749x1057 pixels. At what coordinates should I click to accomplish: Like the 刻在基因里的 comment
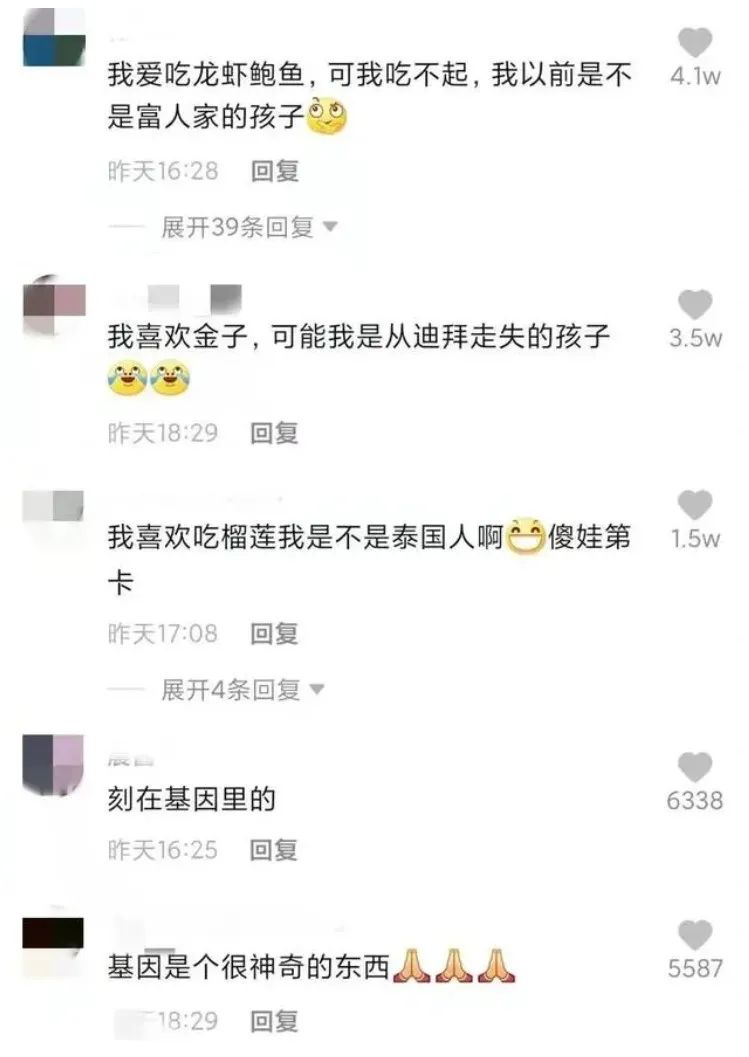695,767
